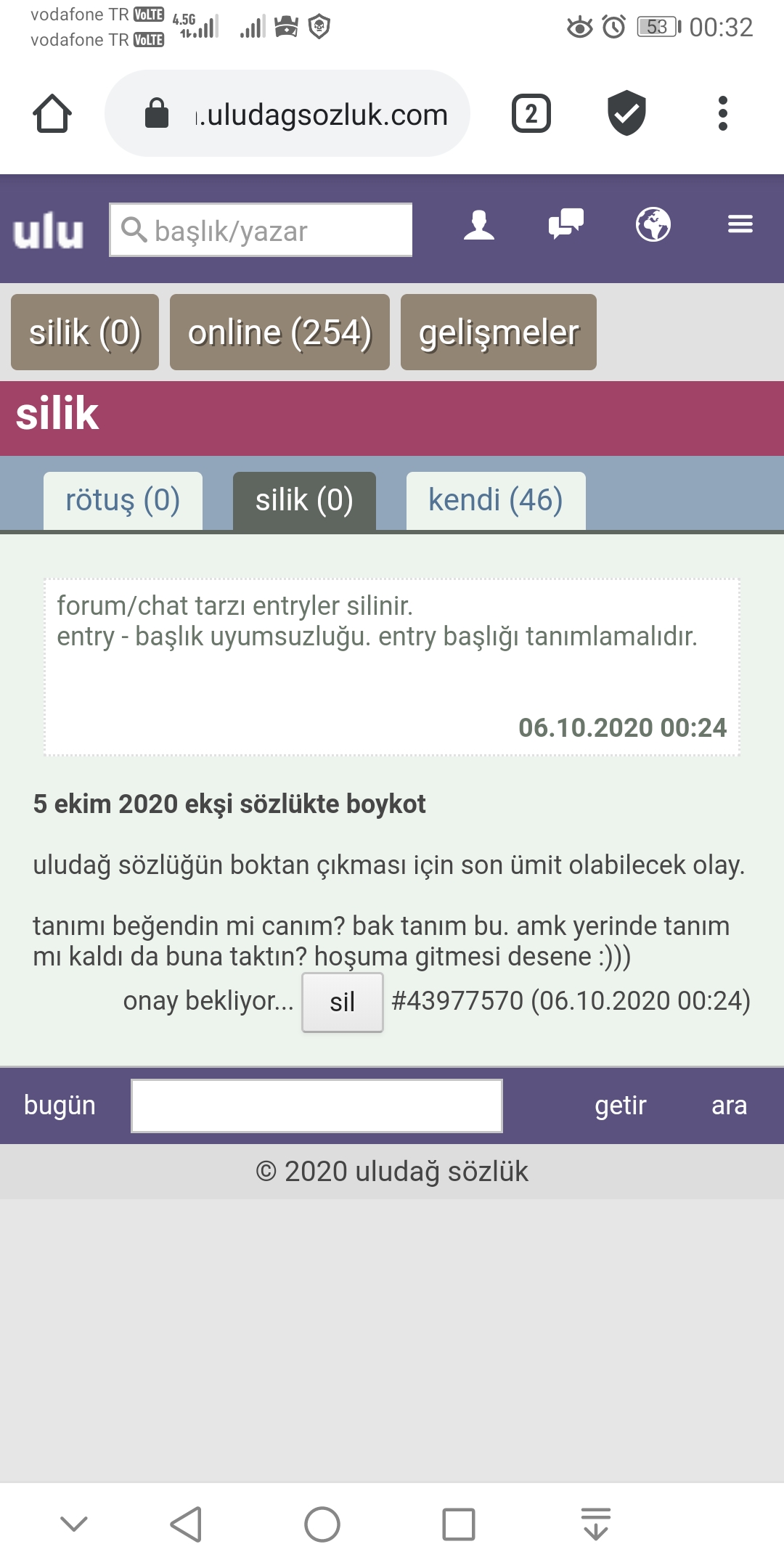Open gelişmeler section
The height and width of the screenshot is (1568, 784).
pyautogui.click(x=499, y=332)
